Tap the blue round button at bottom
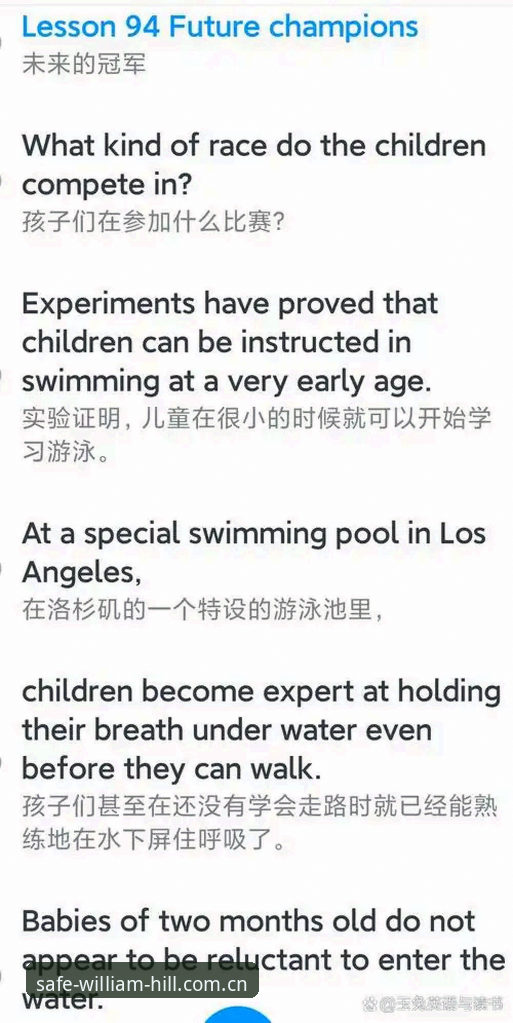 238,1016
